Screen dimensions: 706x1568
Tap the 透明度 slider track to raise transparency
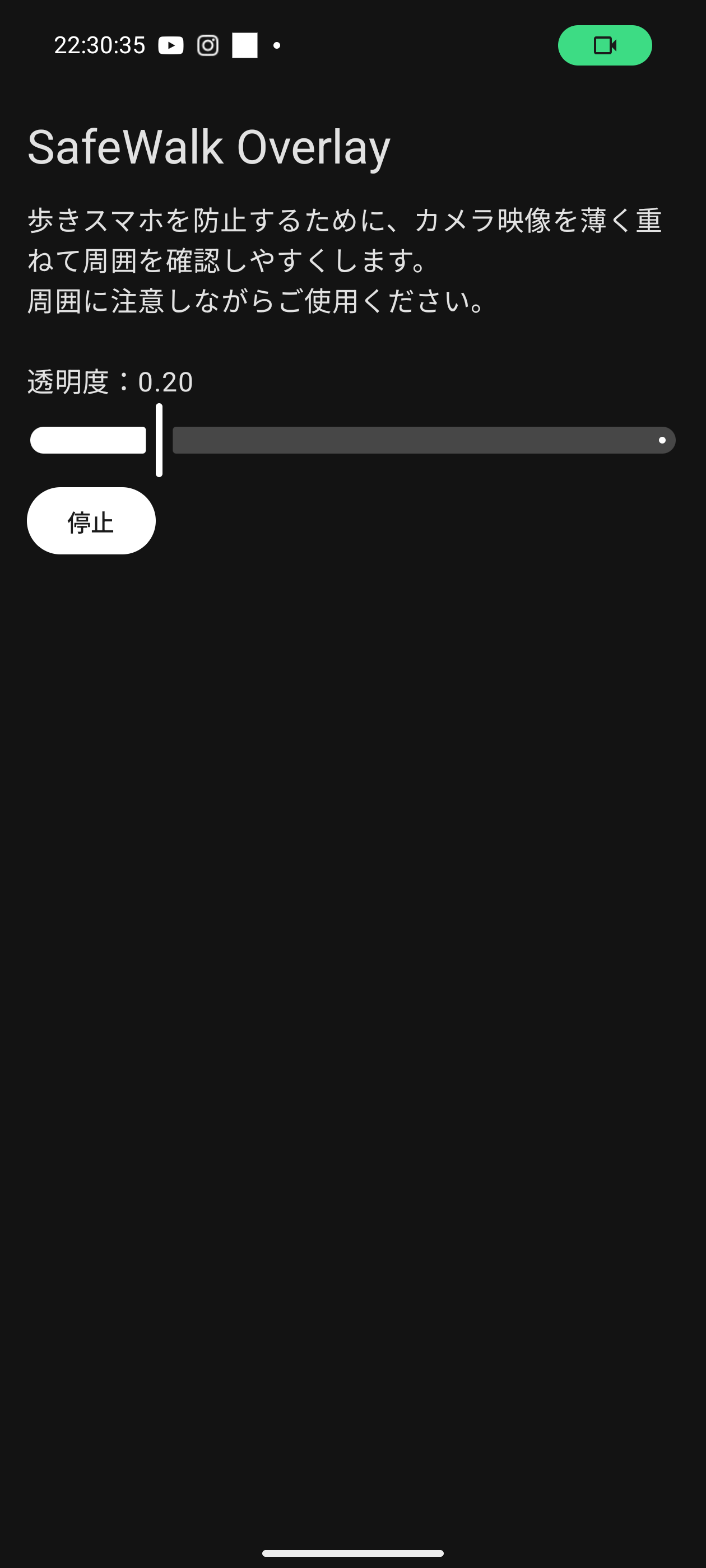click(424, 440)
